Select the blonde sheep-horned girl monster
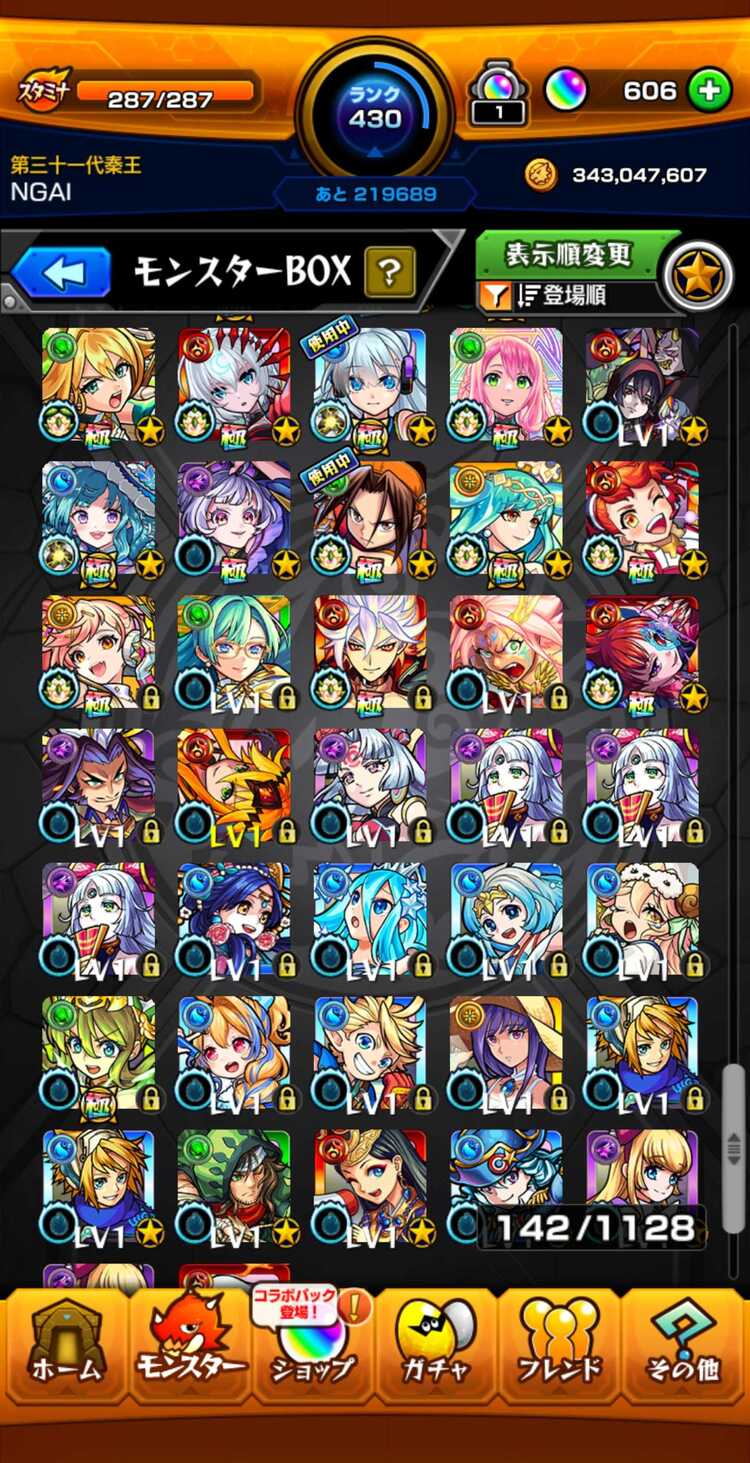Screen dimensions: 750x1463 [641, 919]
